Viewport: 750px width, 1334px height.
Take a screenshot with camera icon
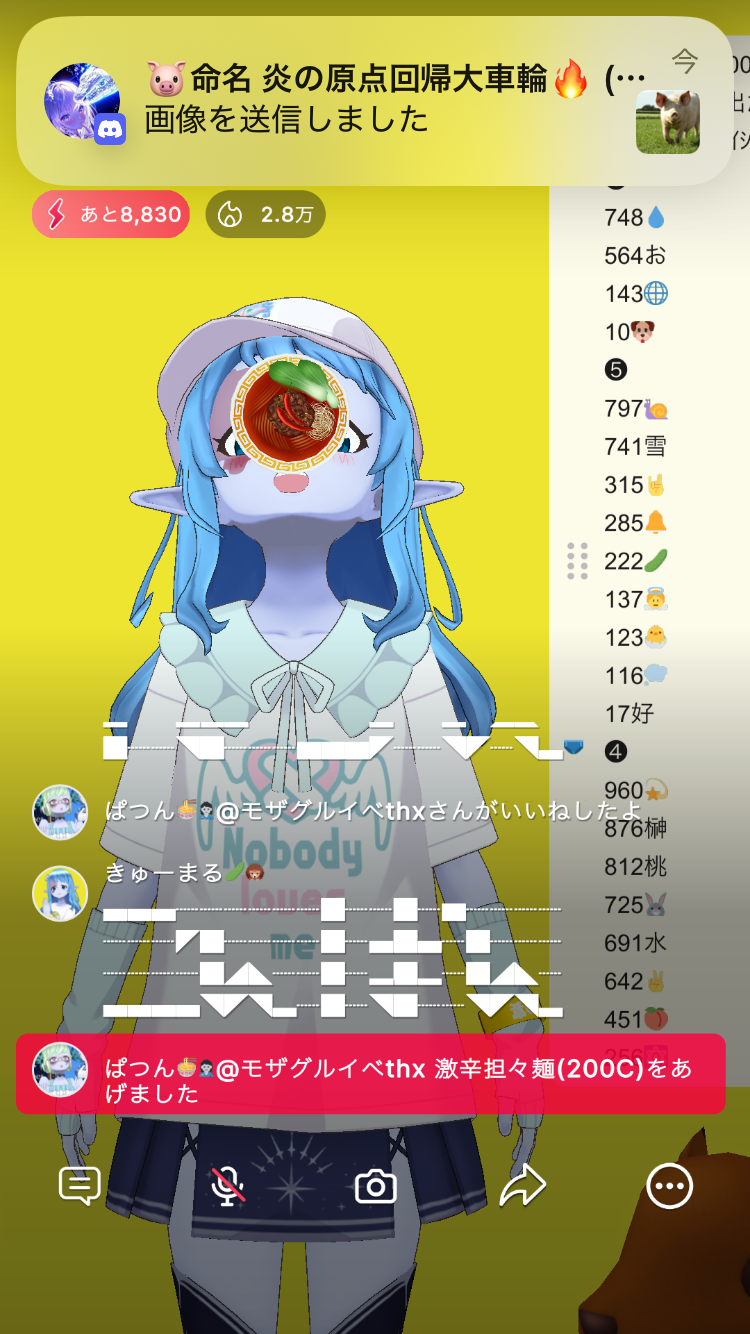coord(376,1187)
